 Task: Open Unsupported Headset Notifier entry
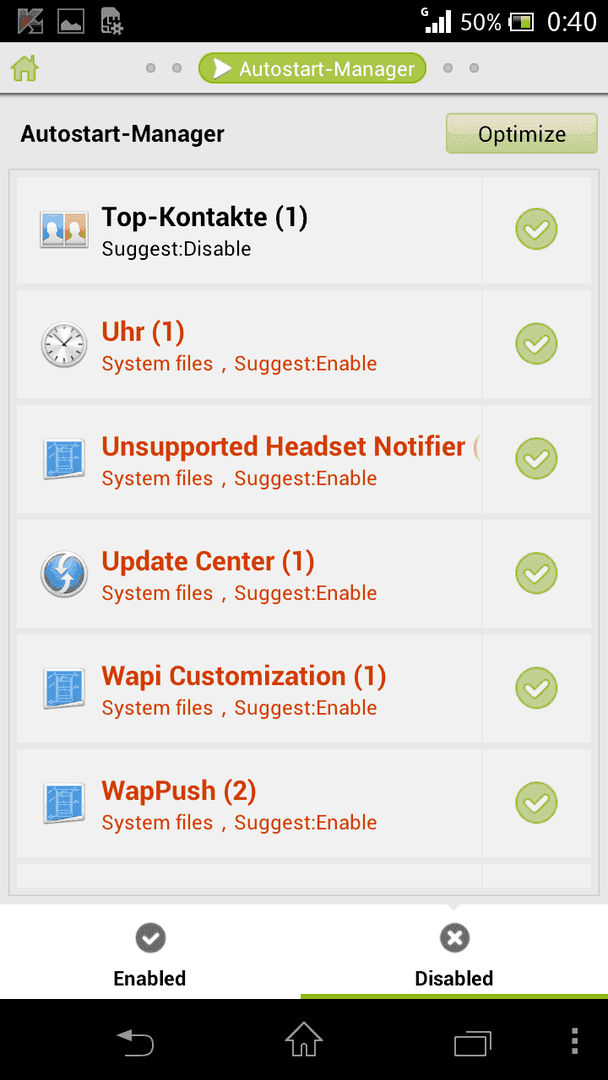tap(249, 459)
